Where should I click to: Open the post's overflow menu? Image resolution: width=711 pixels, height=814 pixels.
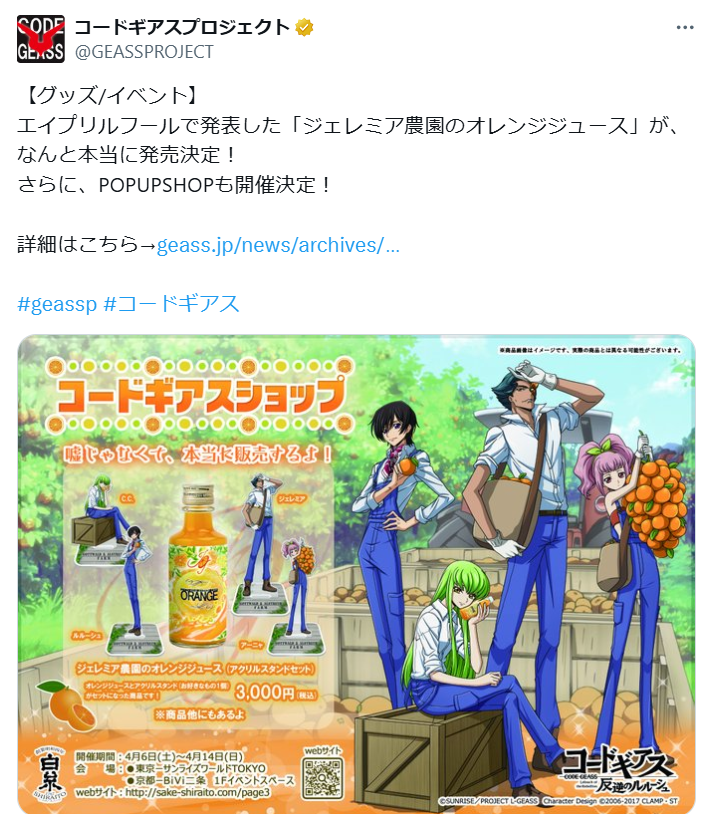coord(684,27)
